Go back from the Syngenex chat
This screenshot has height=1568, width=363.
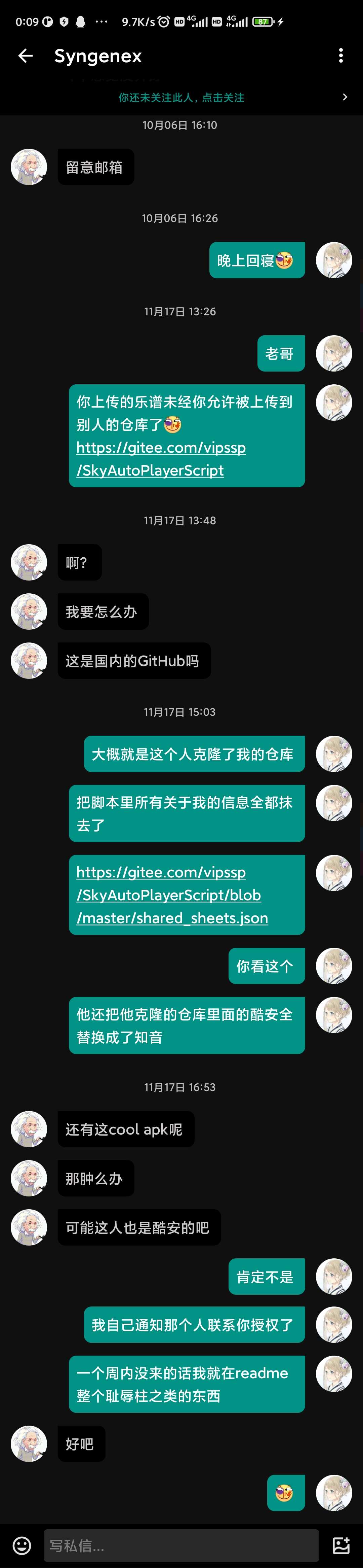tap(26, 56)
